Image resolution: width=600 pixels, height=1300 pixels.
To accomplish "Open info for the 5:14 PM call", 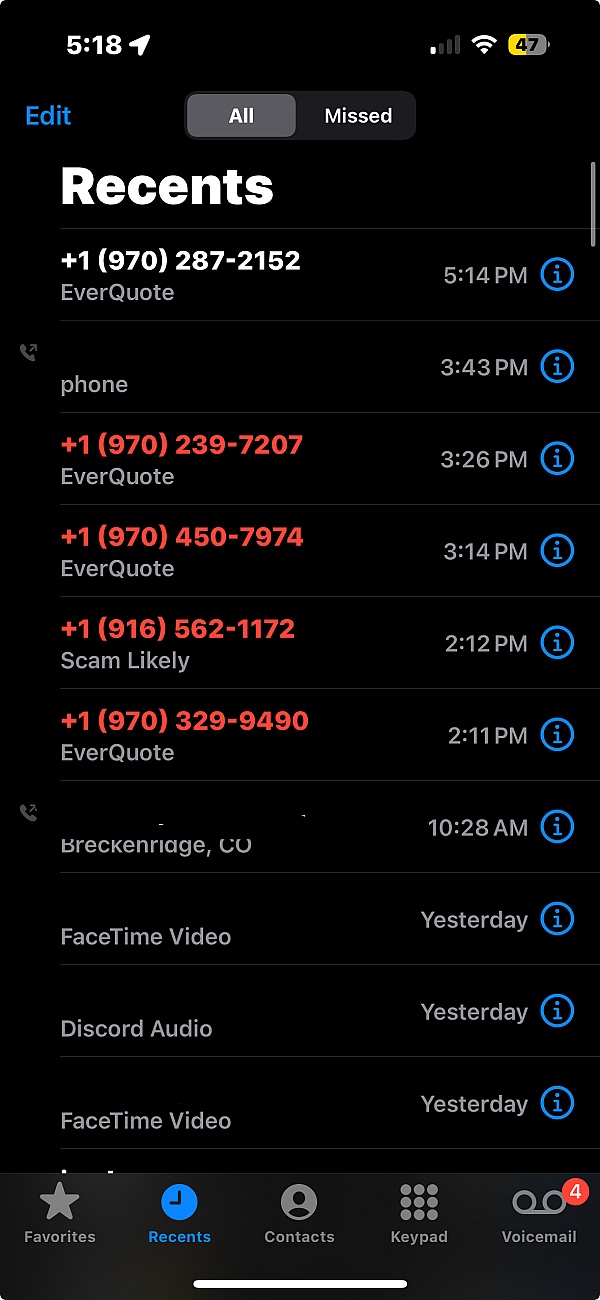I will (x=557, y=274).
